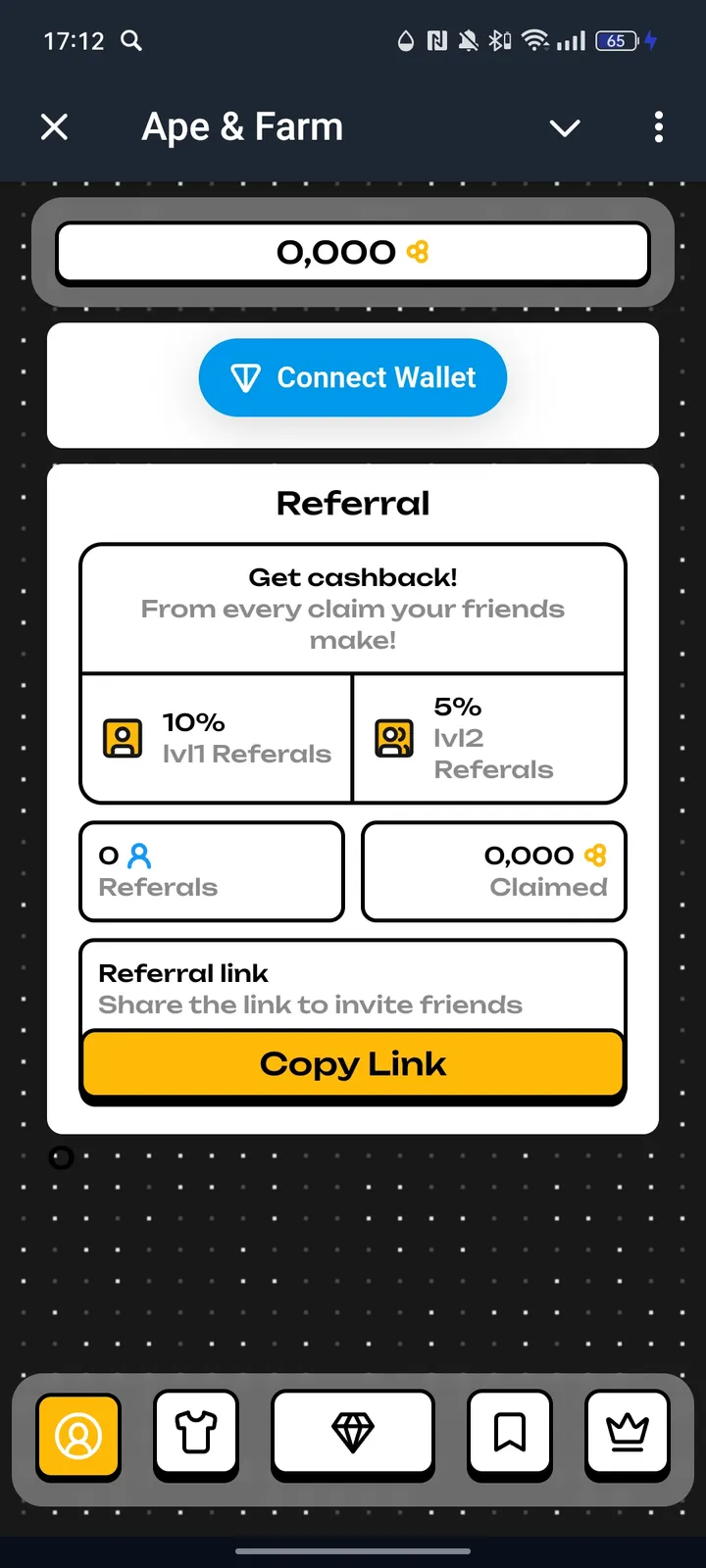Open the bookmark section in bottom bar

tap(509, 1433)
